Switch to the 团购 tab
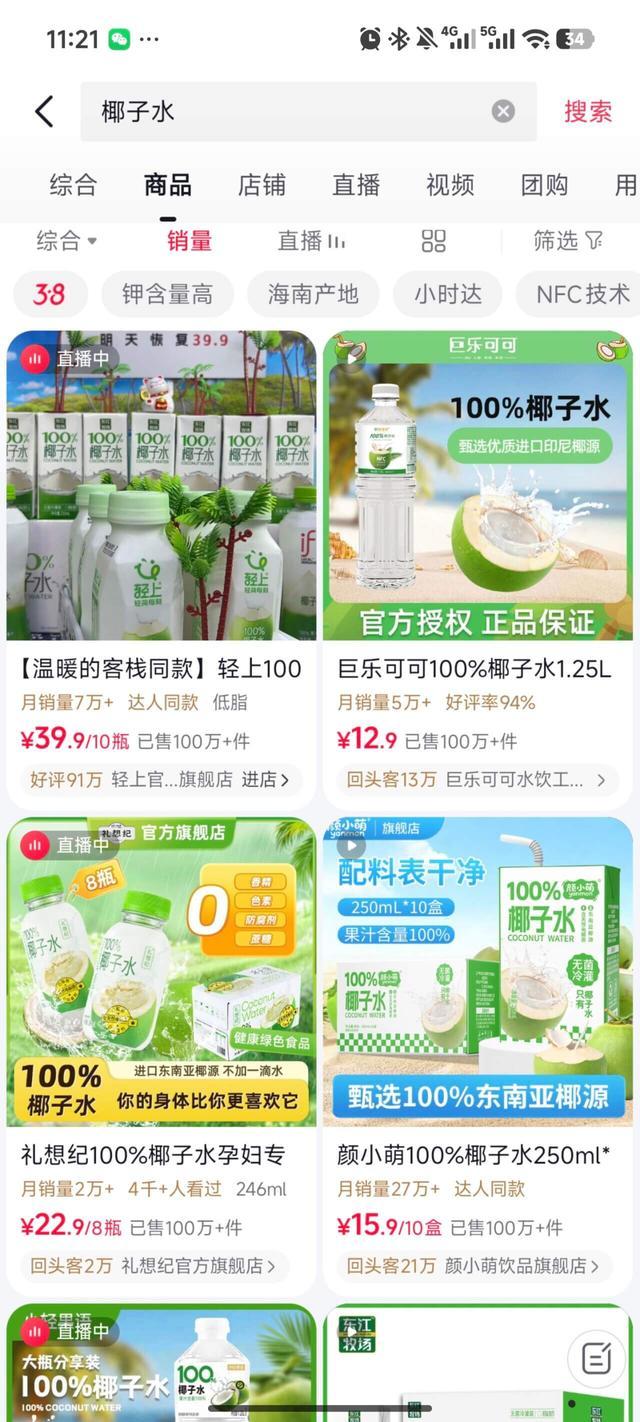The image size is (640, 1422). 544,185
